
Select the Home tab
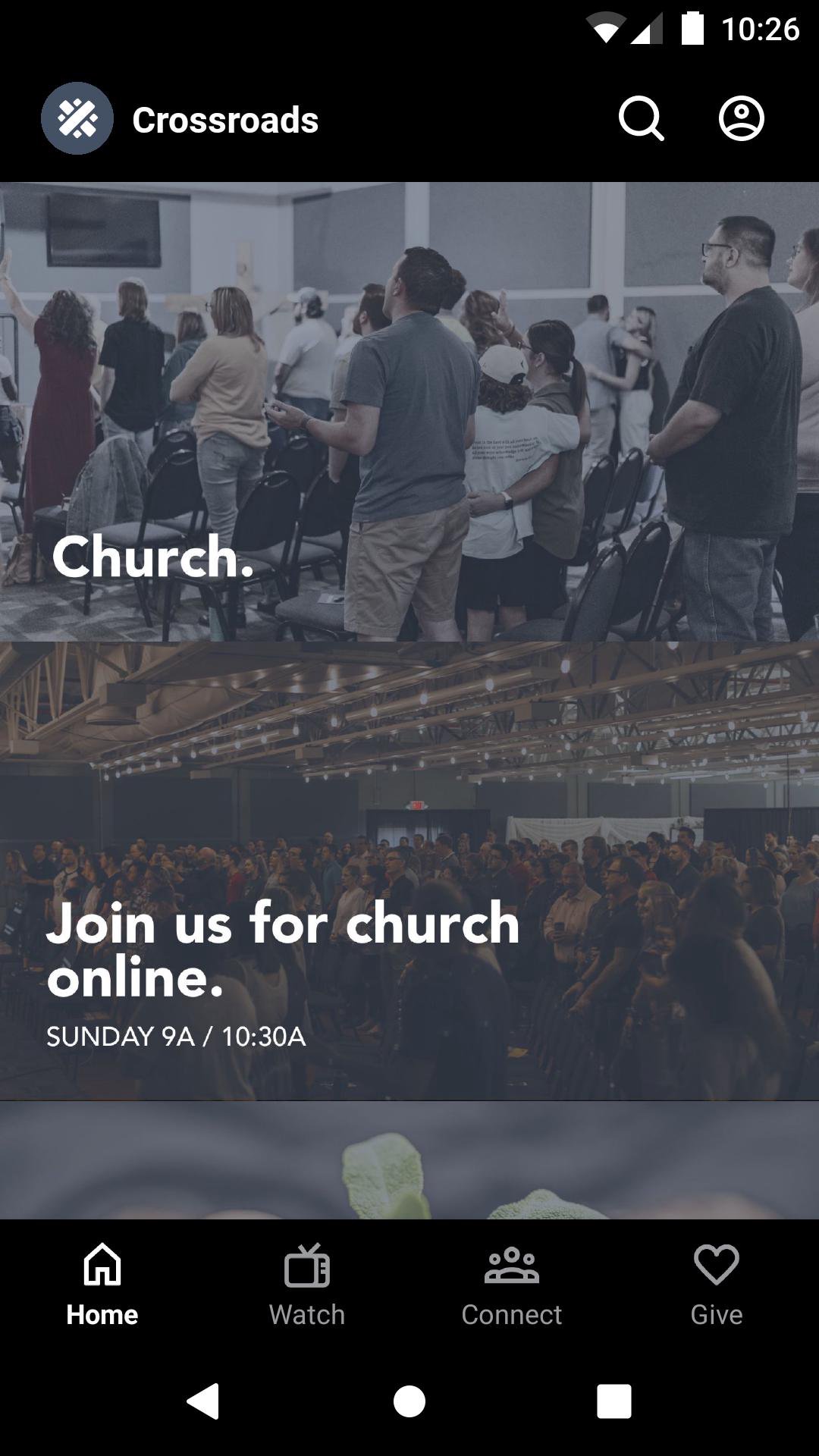coord(102,1284)
